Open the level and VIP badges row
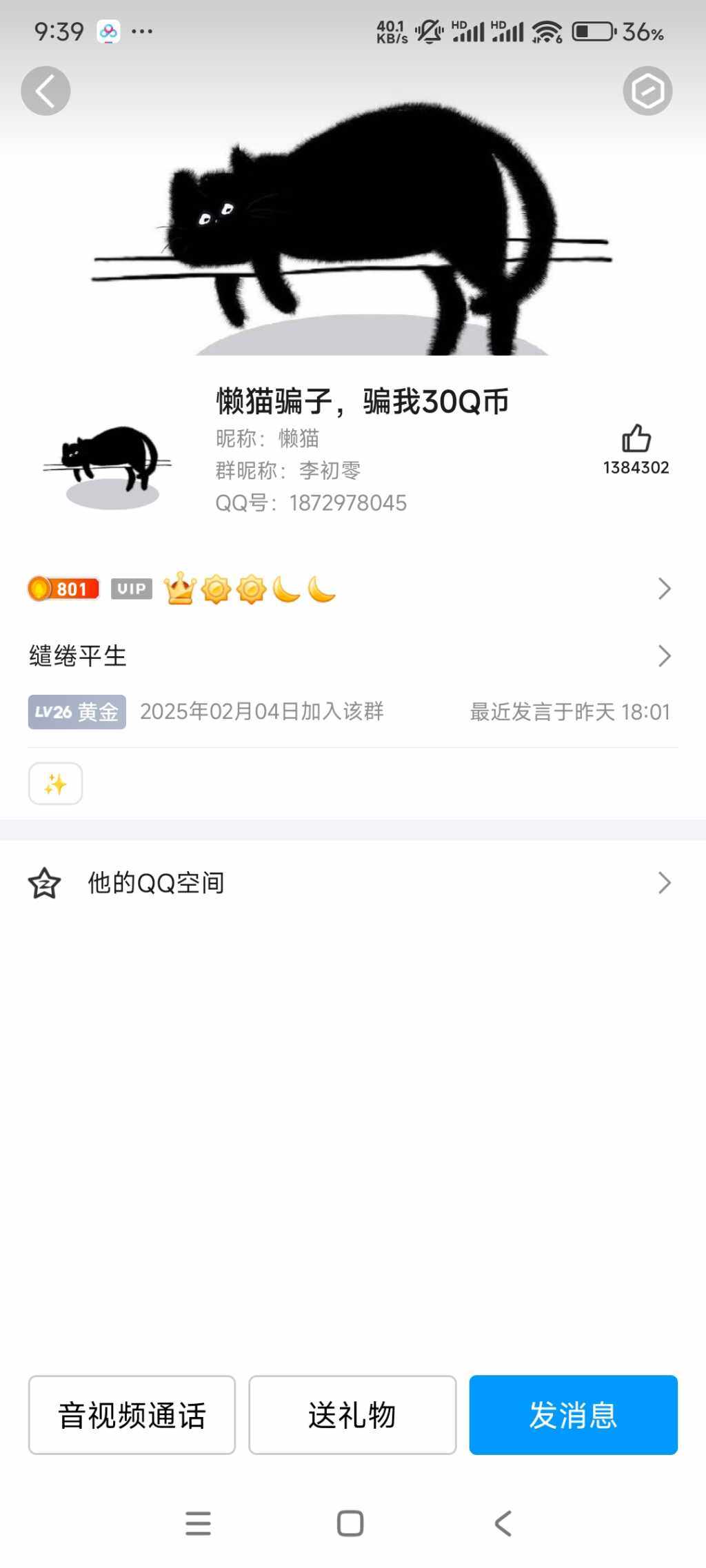 pos(352,589)
